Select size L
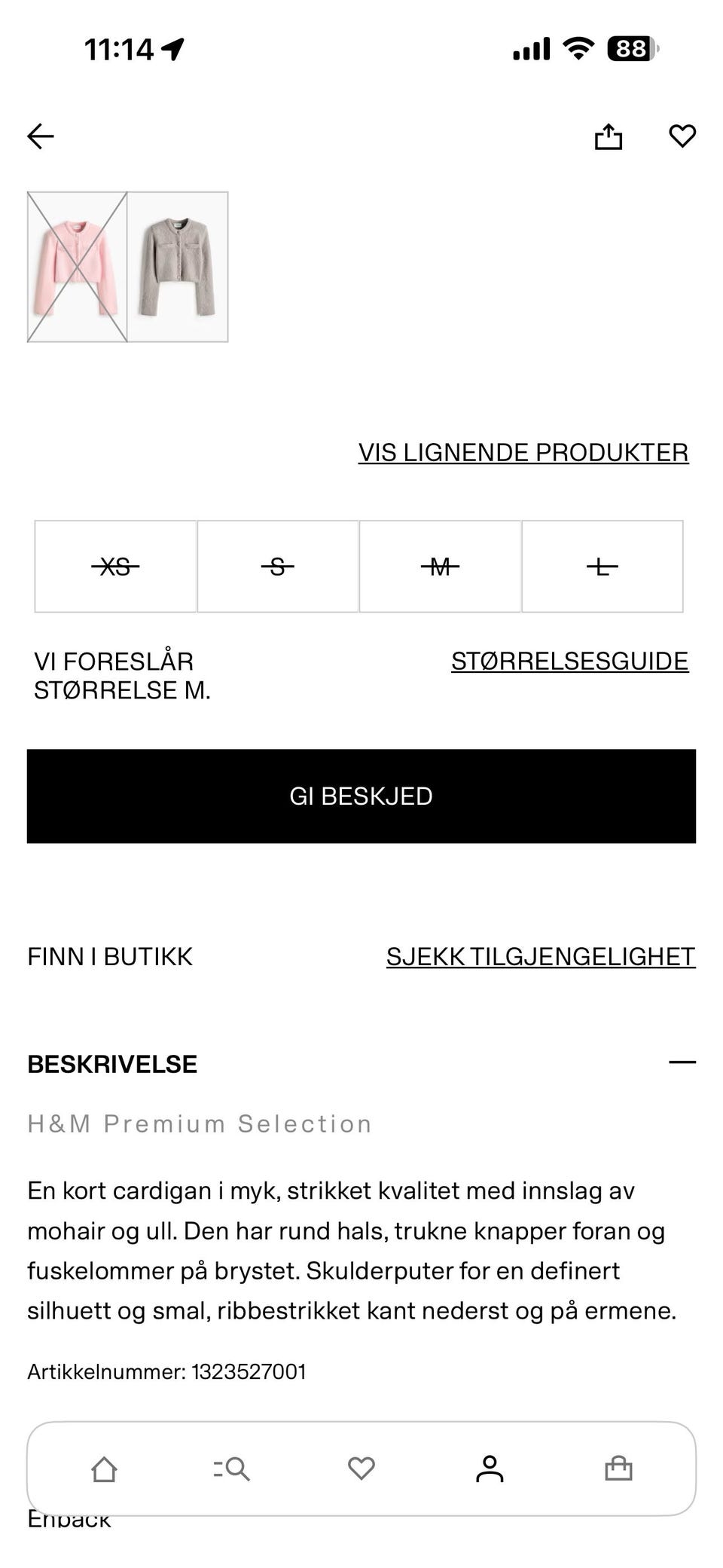Image resolution: width=723 pixels, height=1568 pixels. [602, 567]
